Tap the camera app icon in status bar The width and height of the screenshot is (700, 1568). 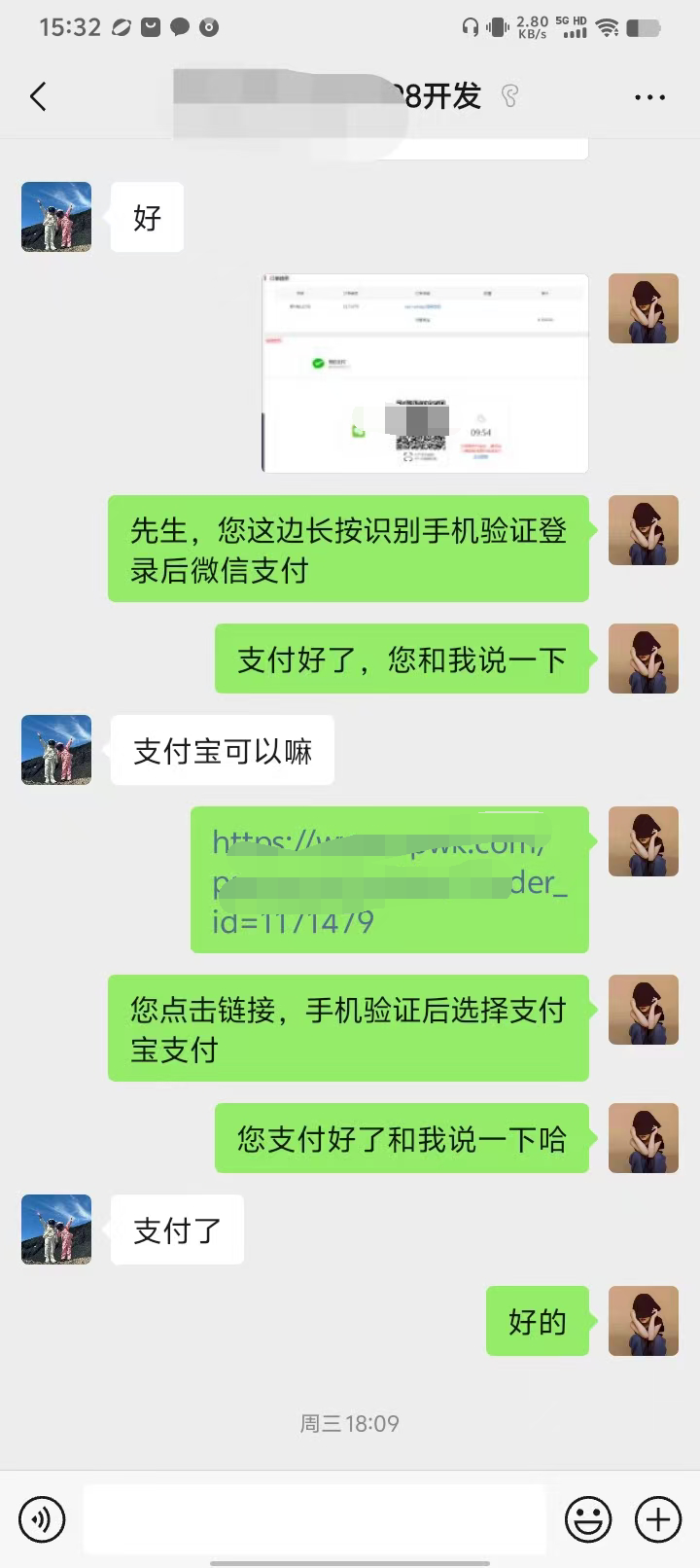(207, 27)
